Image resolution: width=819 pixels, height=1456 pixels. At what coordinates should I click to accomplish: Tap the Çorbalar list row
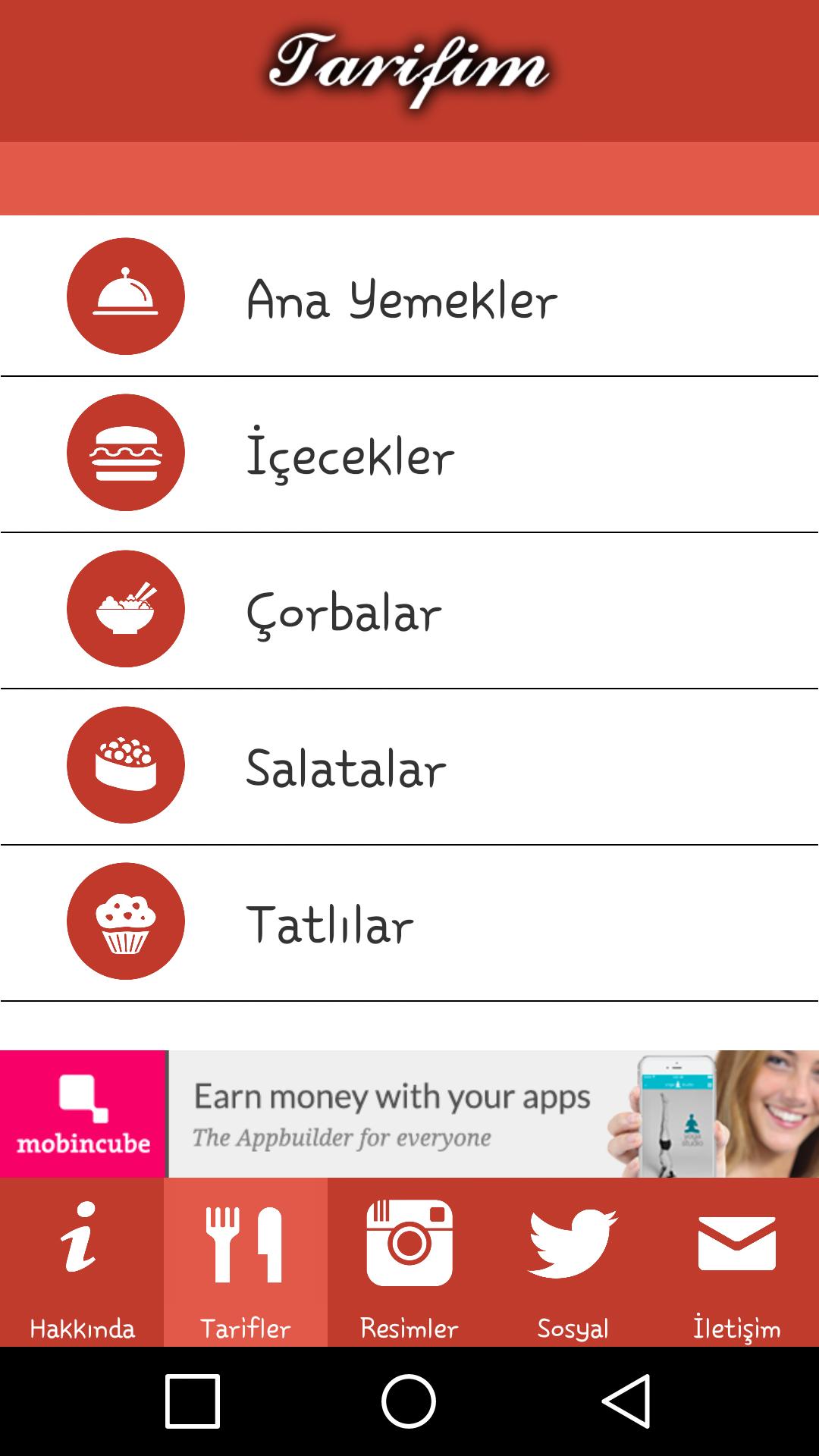[409, 610]
